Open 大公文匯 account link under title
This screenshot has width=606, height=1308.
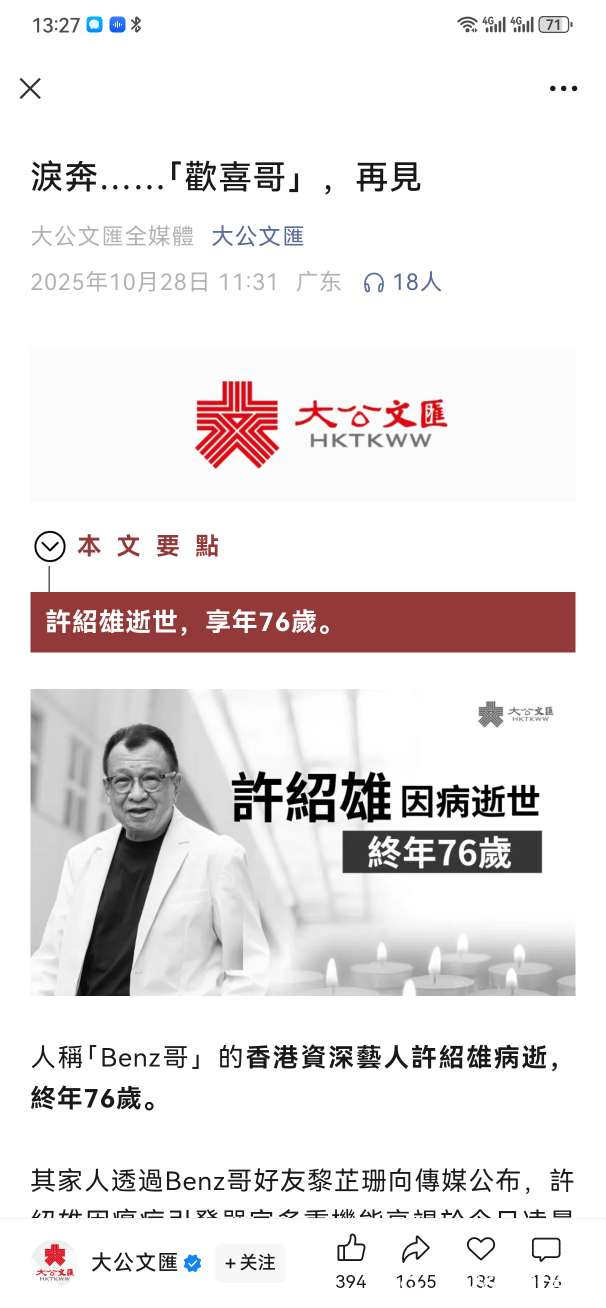(257, 236)
